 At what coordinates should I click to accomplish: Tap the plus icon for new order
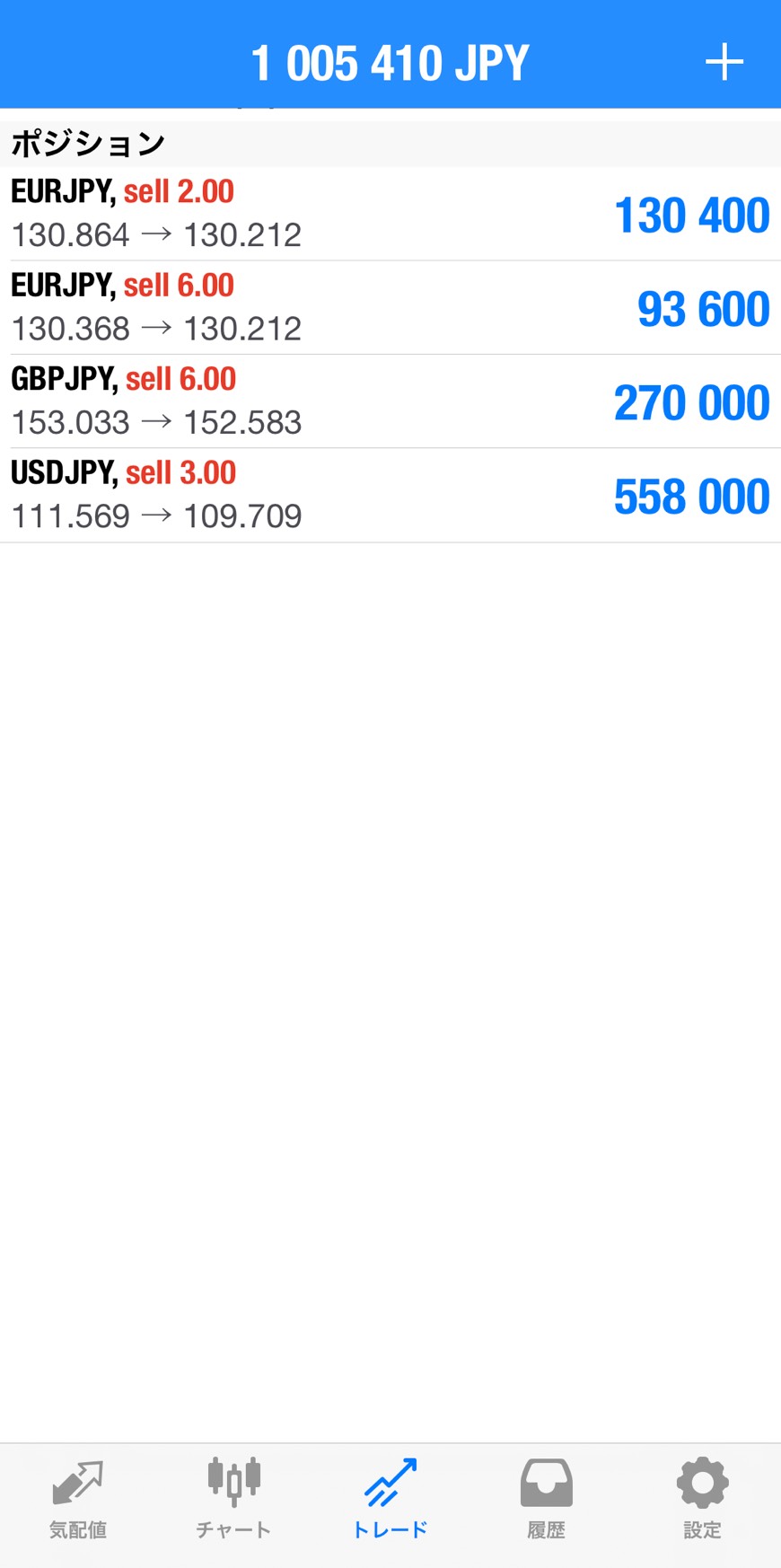click(x=724, y=63)
